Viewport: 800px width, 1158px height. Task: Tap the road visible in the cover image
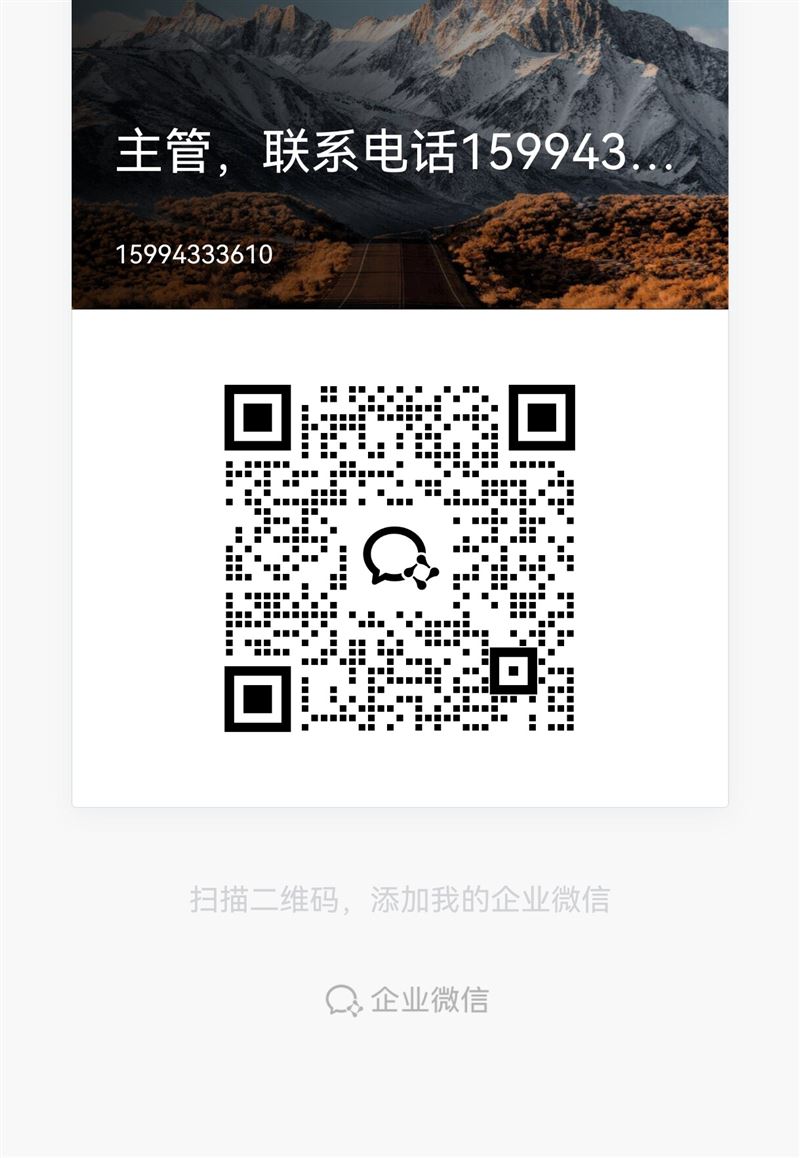(400, 280)
